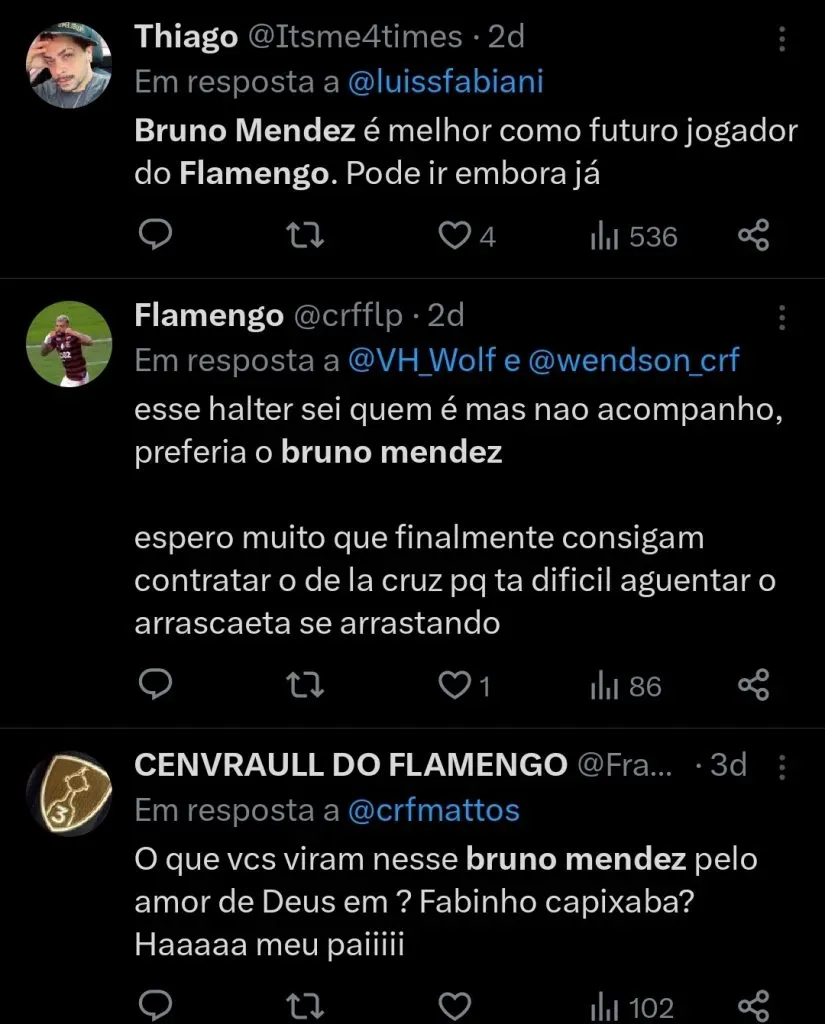Screen dimensions: 825x1024
Task: Select the retweet icon on CENVRAULL's tweet
Action: 304,1003
